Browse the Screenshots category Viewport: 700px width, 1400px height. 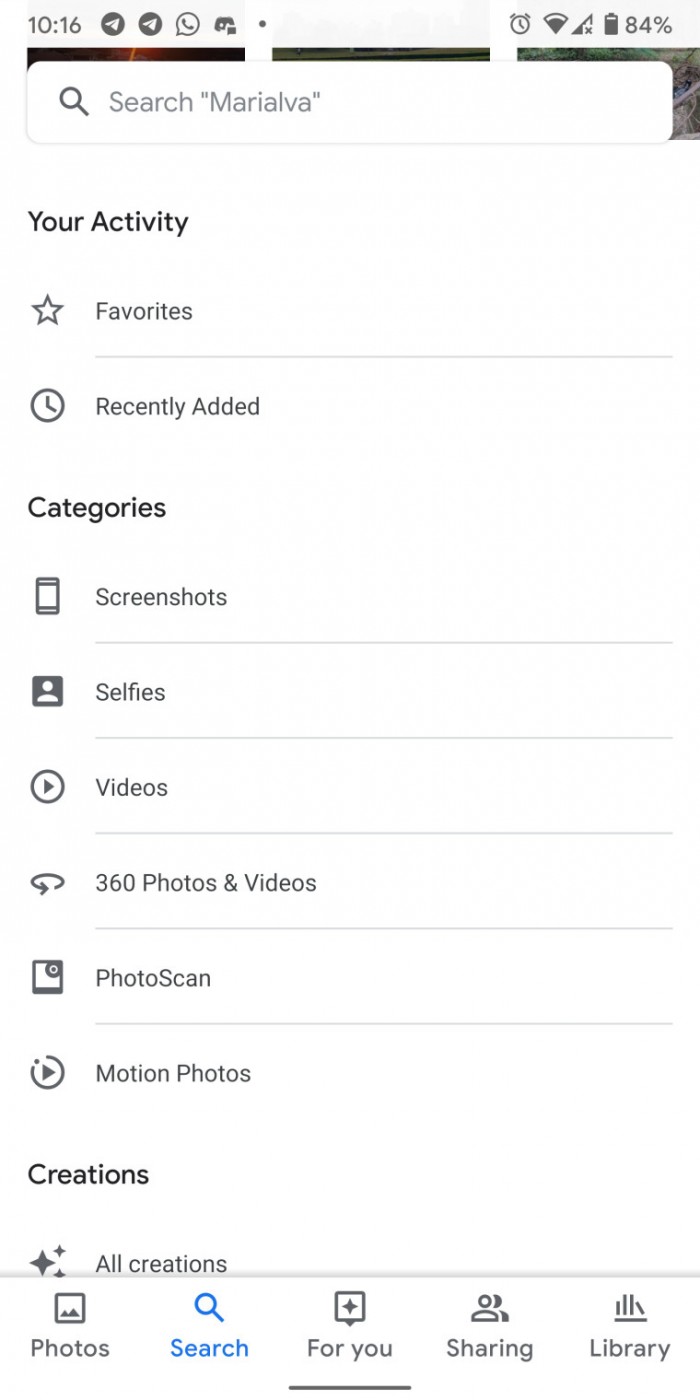pyautogui.click(x=161, y=597)
